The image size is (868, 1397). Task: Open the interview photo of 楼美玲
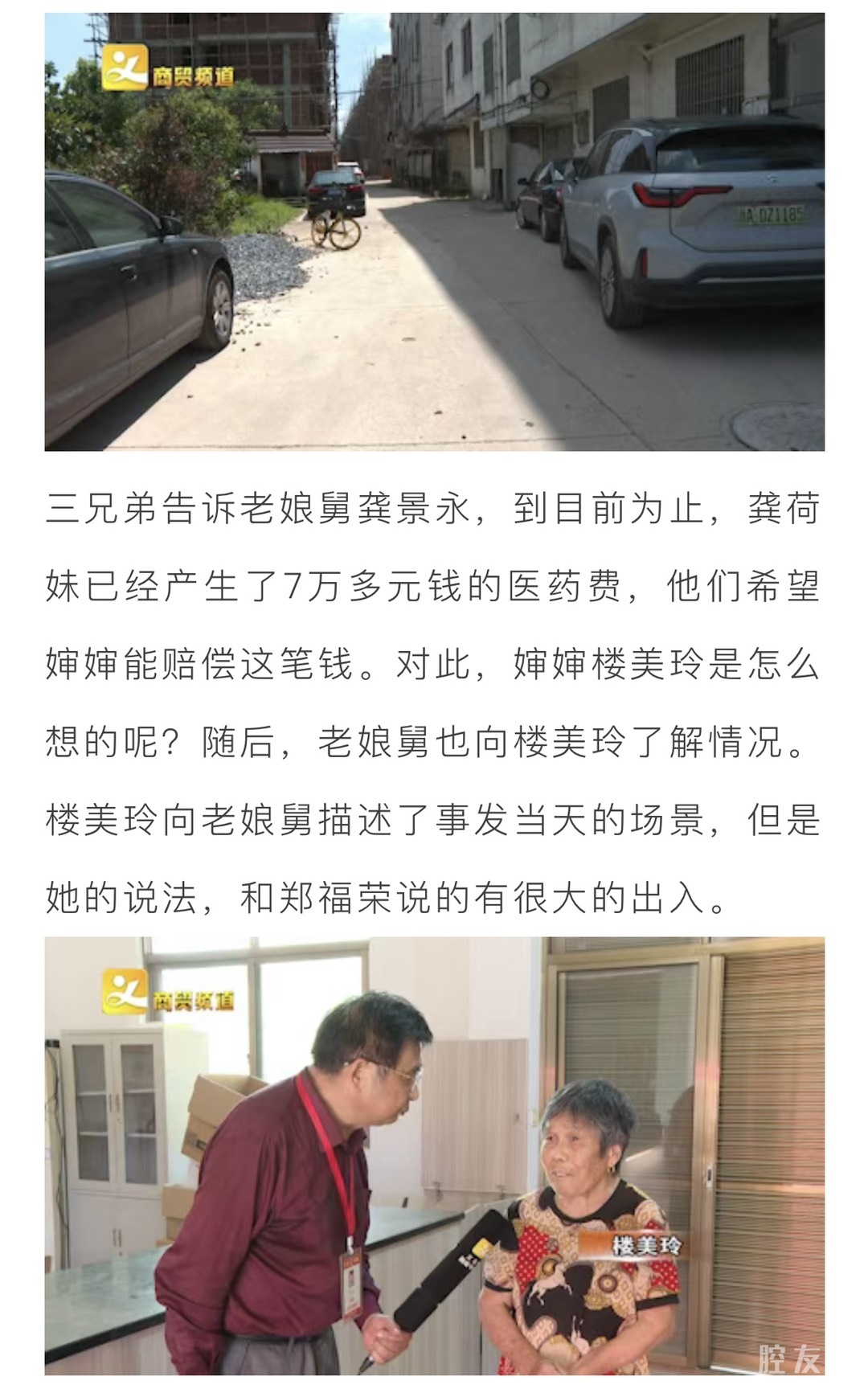(434, 1155)
